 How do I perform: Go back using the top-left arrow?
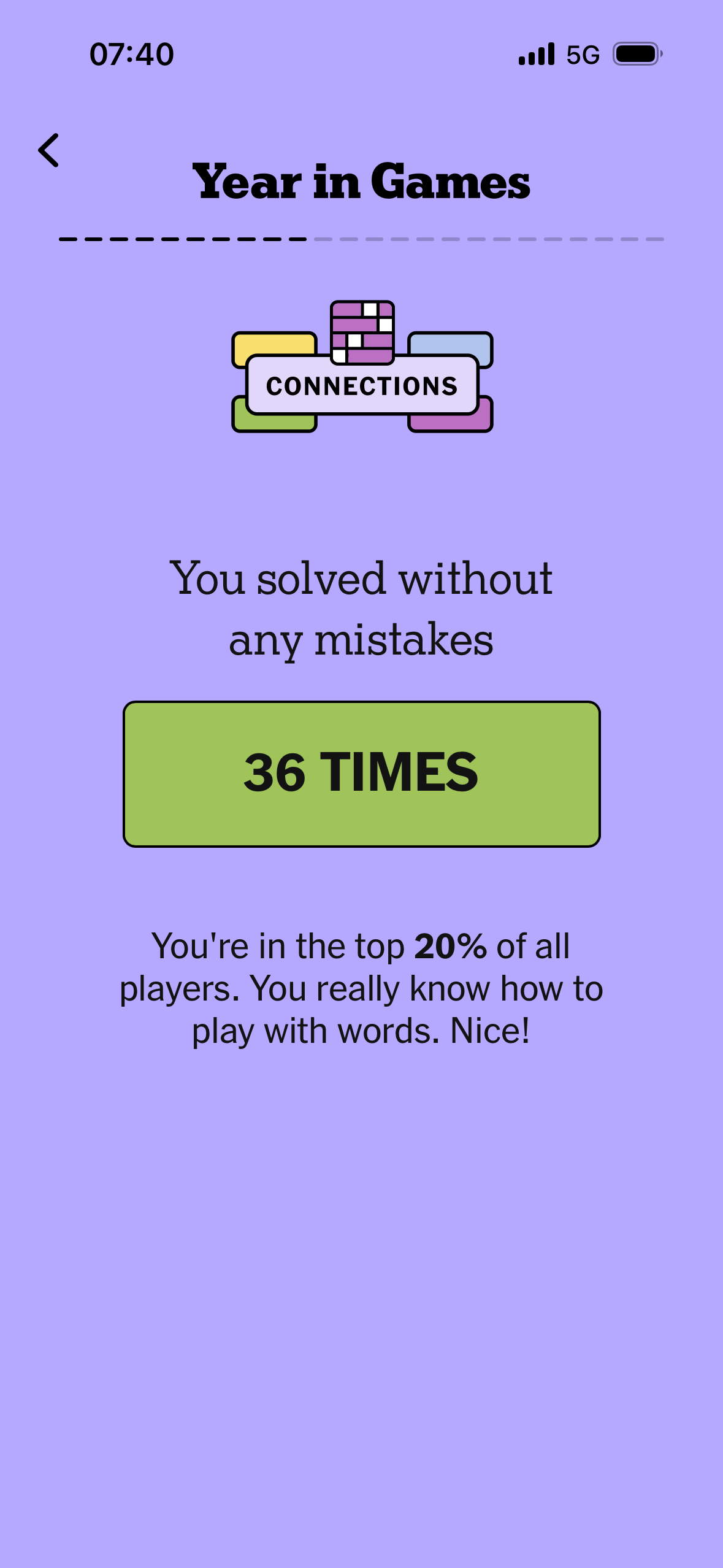pyautogui.click(x=48, y=150)
